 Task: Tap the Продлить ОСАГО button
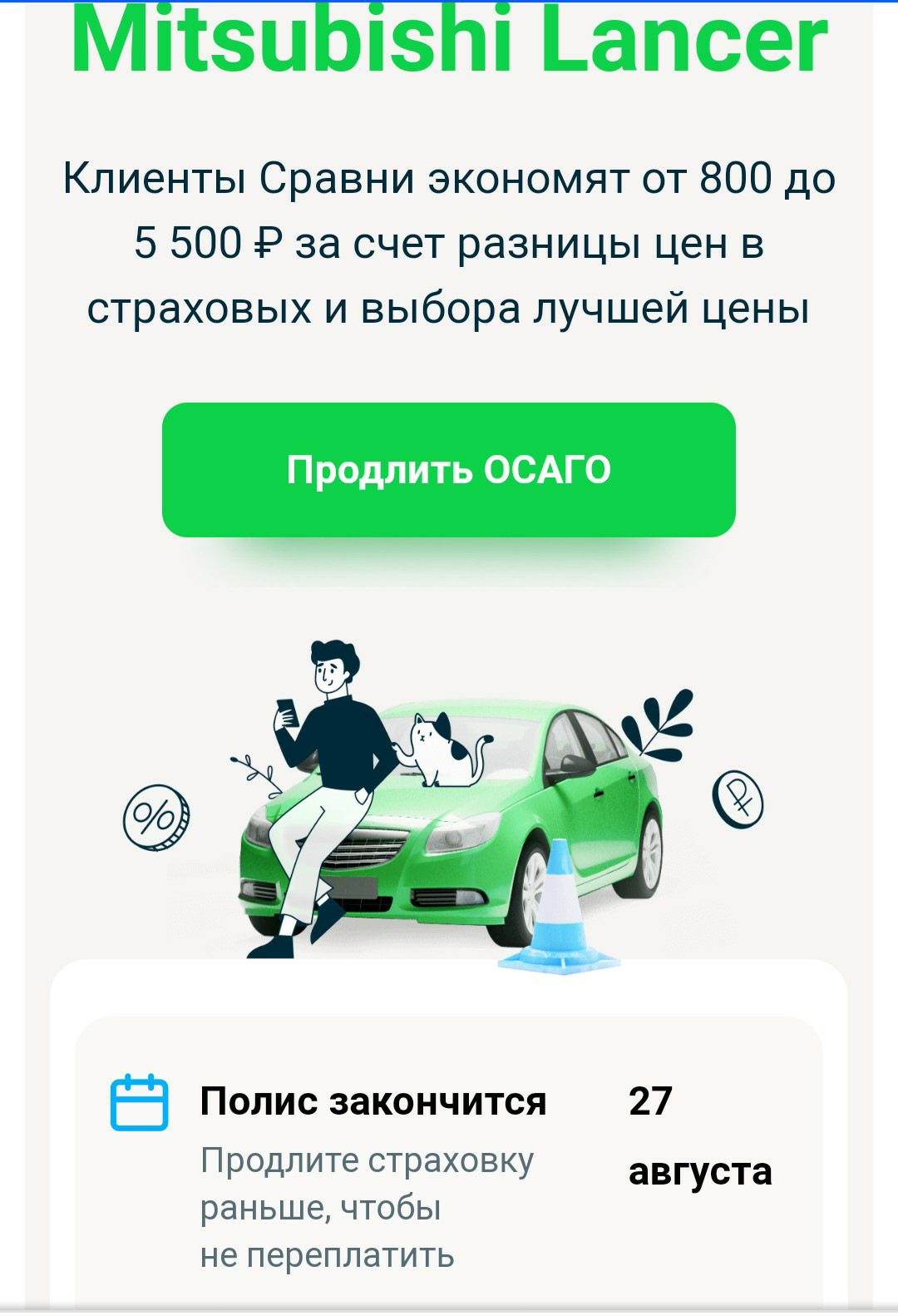tap(449, 470)
